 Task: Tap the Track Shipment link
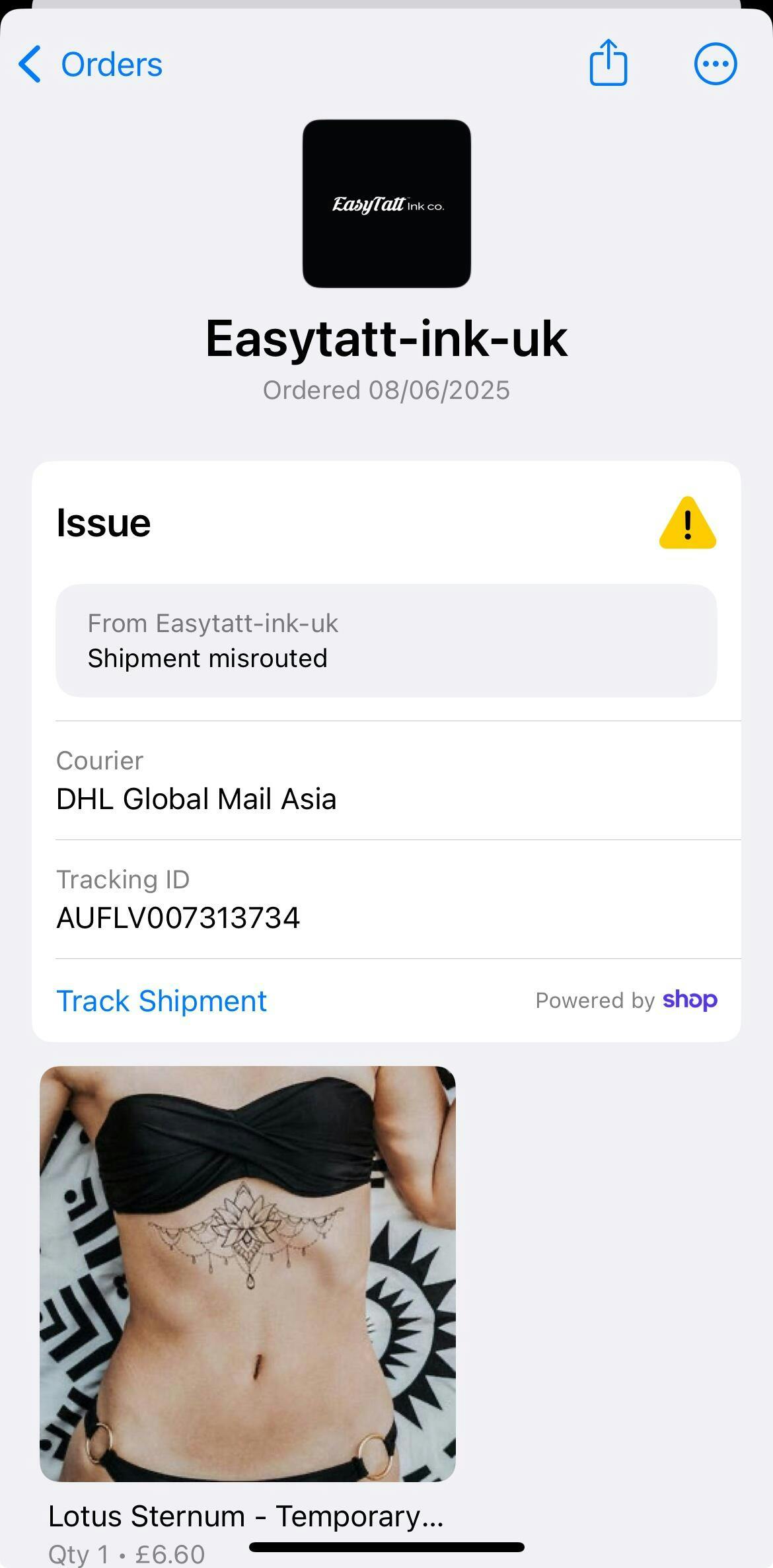tap(161, 1001)
